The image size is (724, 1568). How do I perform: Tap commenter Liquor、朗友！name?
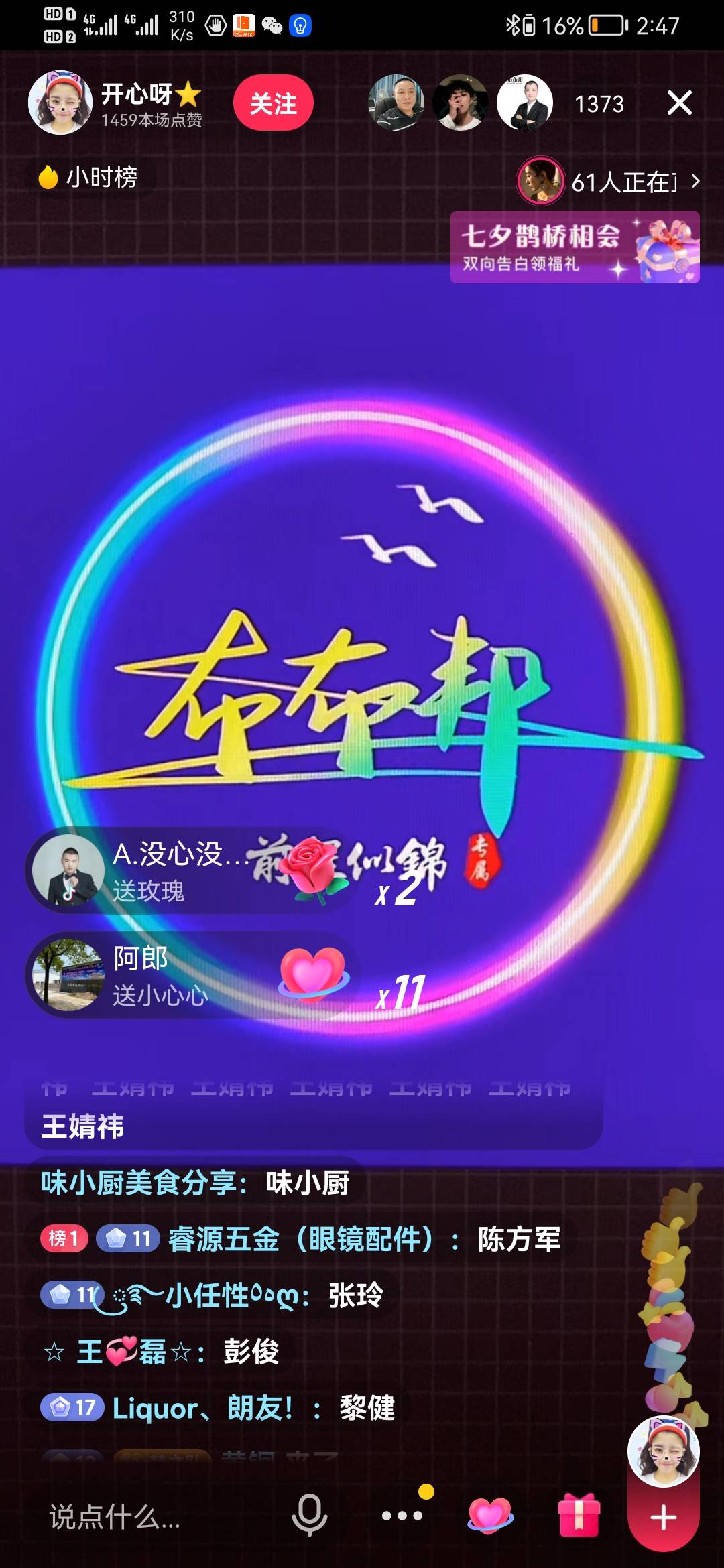pyautogui.click(x=202, y=1408)
